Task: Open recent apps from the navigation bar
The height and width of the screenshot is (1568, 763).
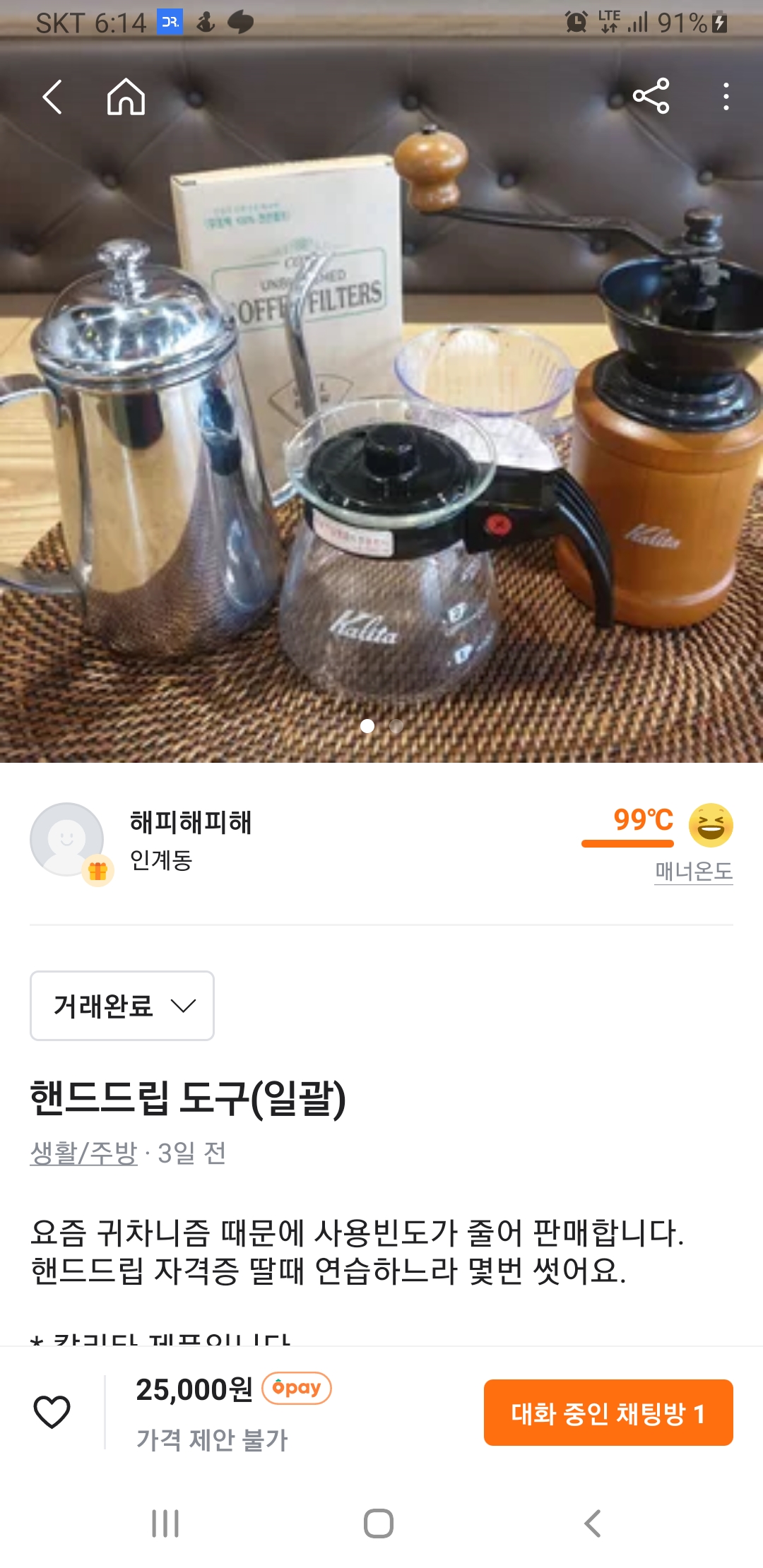Action: tap(165, 1524)
